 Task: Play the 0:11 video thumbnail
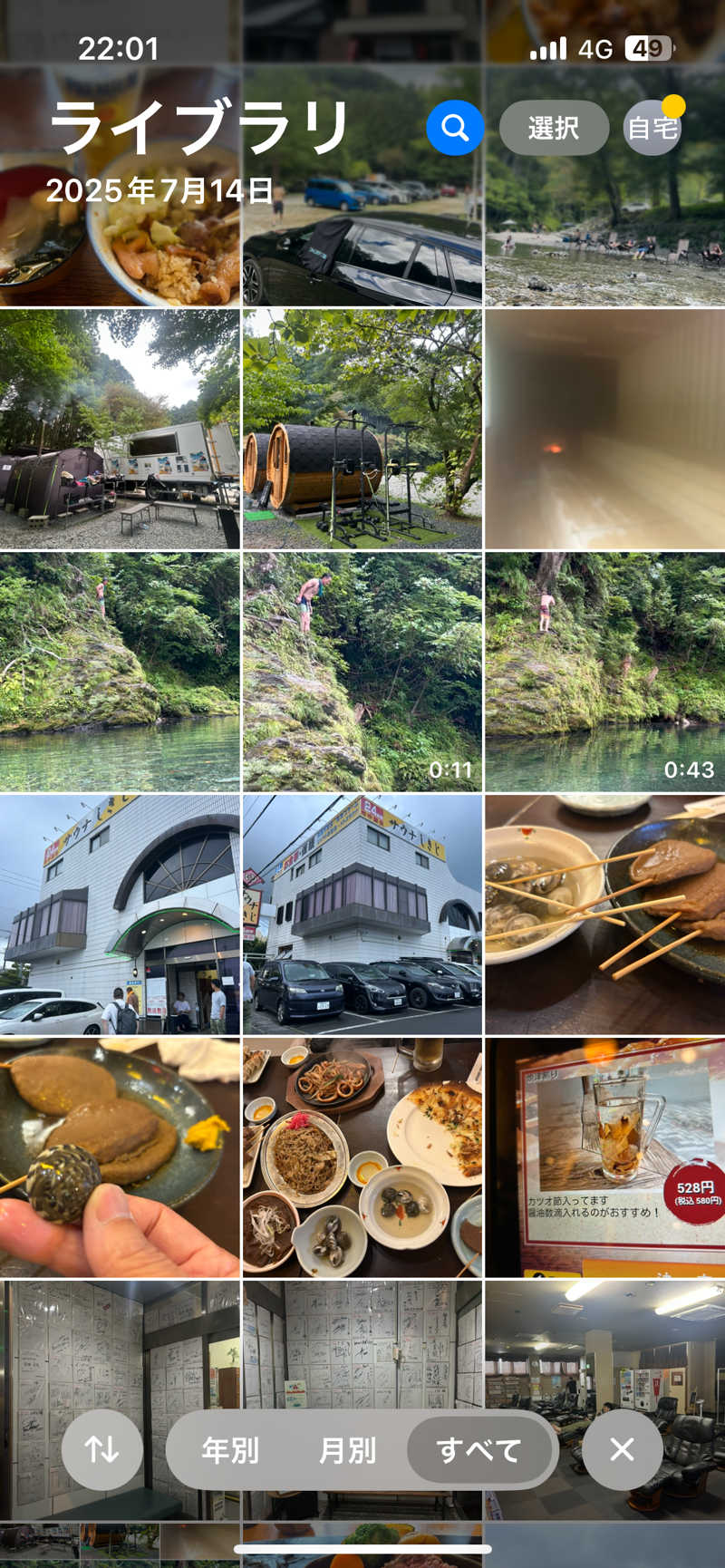362,672
